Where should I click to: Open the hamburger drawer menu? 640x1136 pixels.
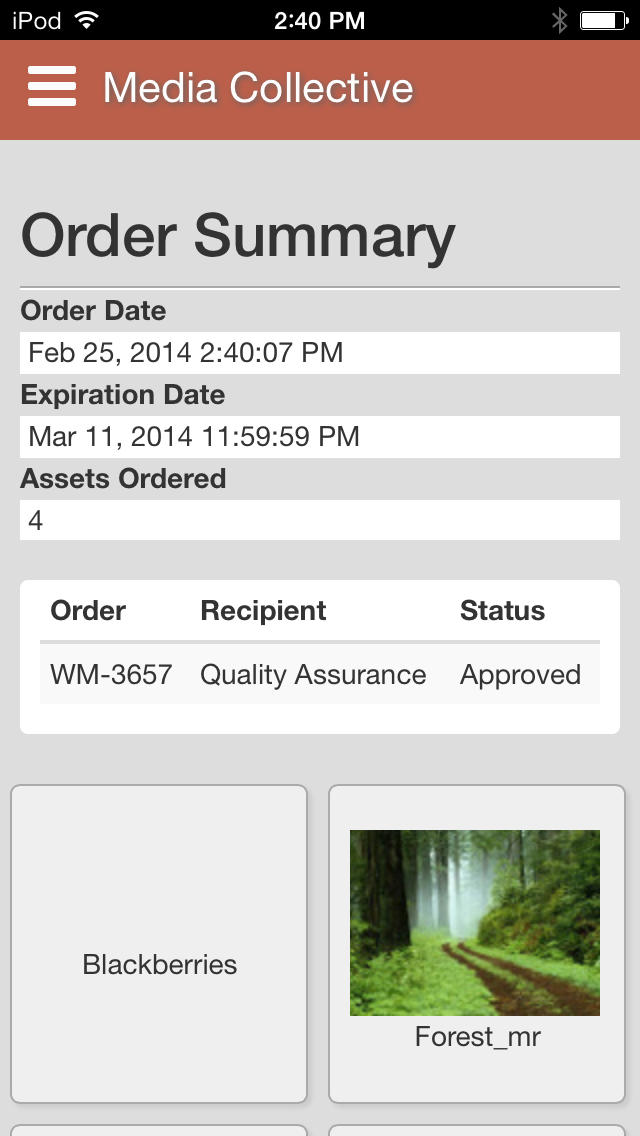click(51, 86)
